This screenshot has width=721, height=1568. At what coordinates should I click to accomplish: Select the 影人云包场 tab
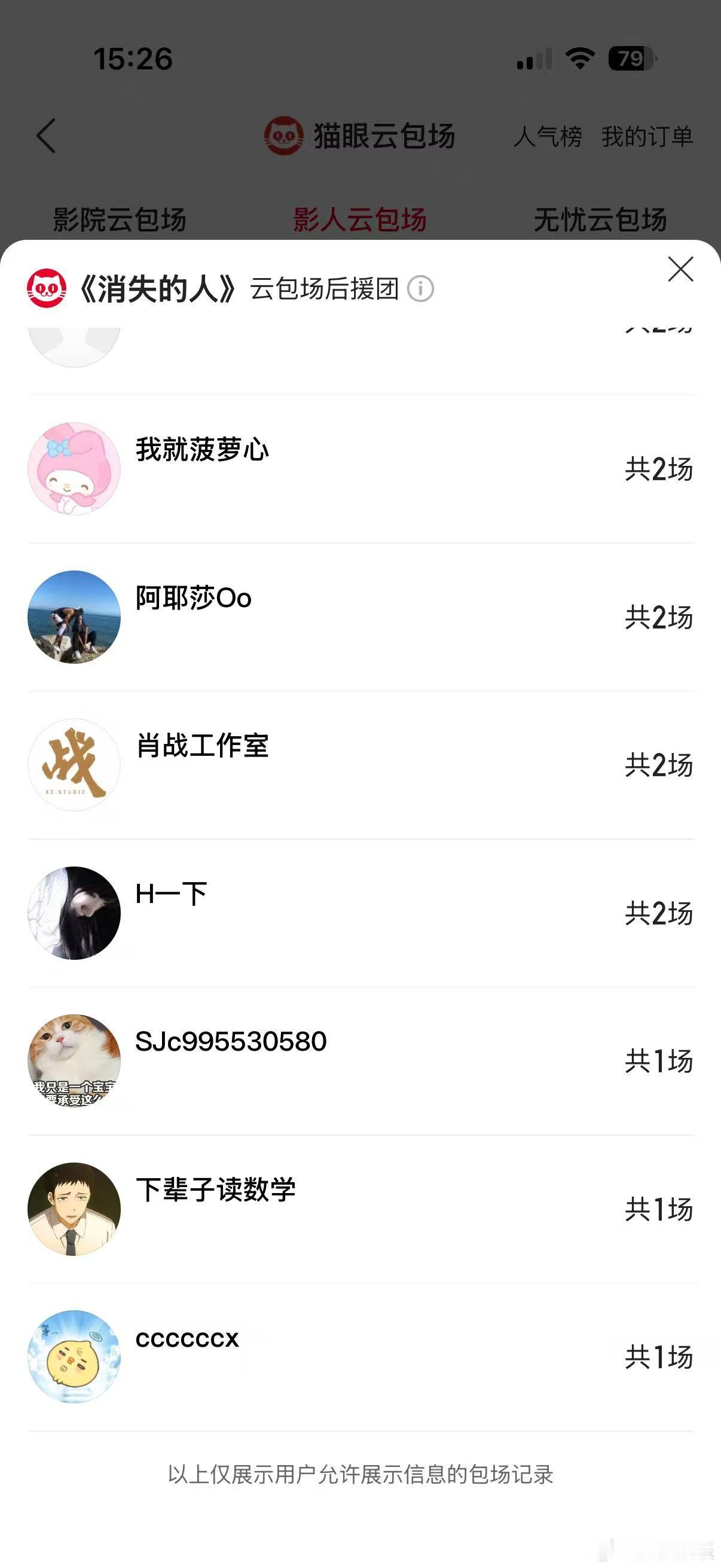point(360,219)
